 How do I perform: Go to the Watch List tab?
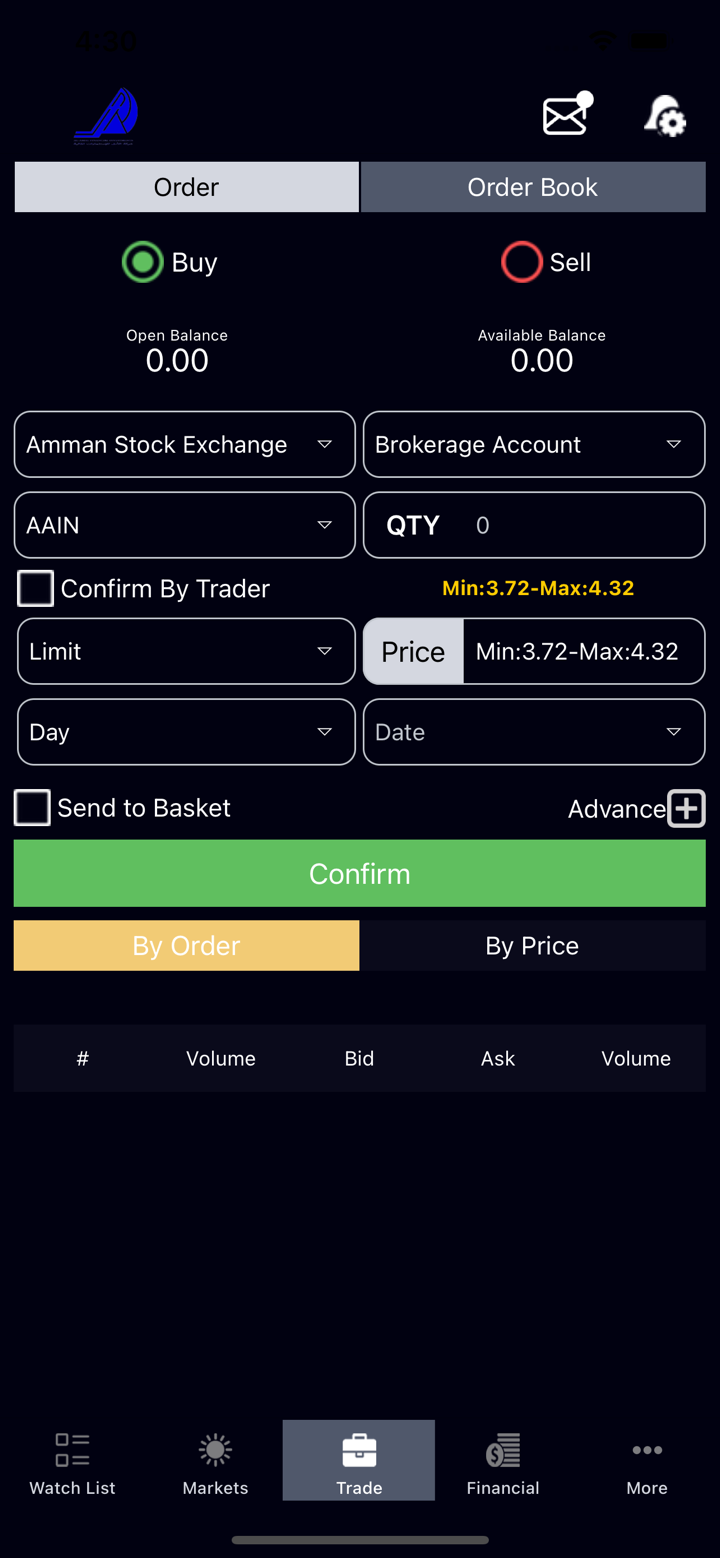coord(72,1462)
